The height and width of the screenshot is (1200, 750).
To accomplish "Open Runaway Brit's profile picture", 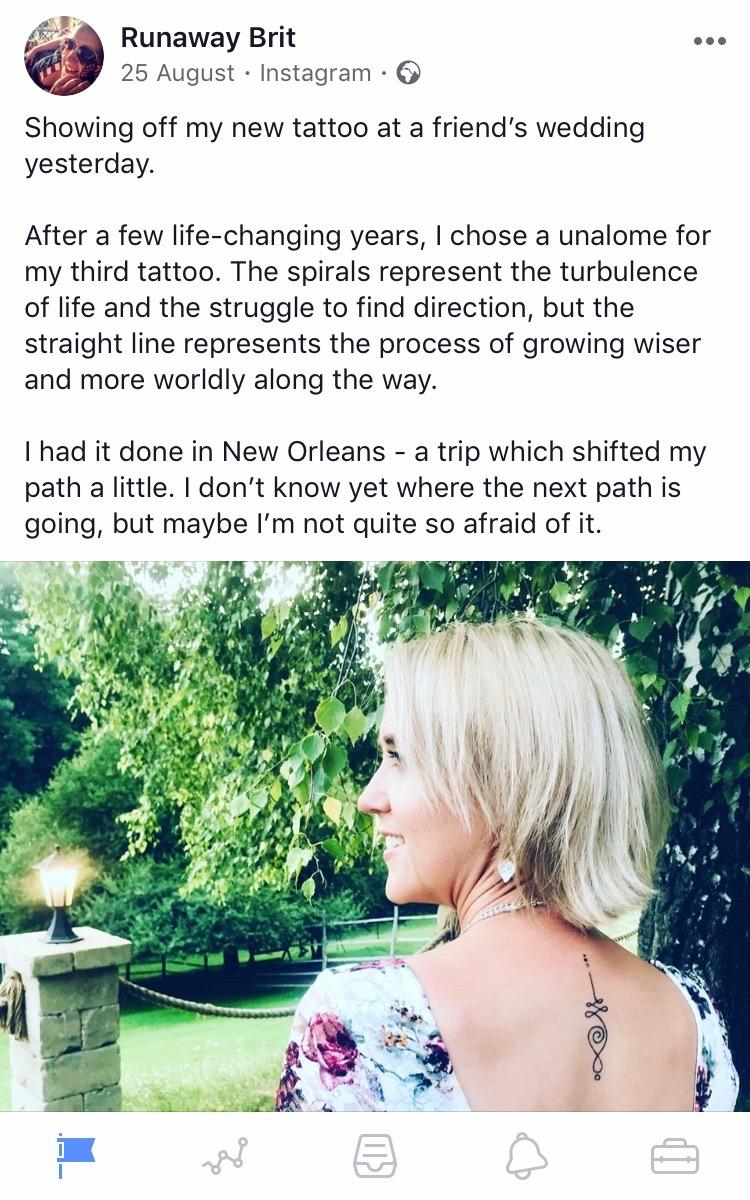I will 64,56.
